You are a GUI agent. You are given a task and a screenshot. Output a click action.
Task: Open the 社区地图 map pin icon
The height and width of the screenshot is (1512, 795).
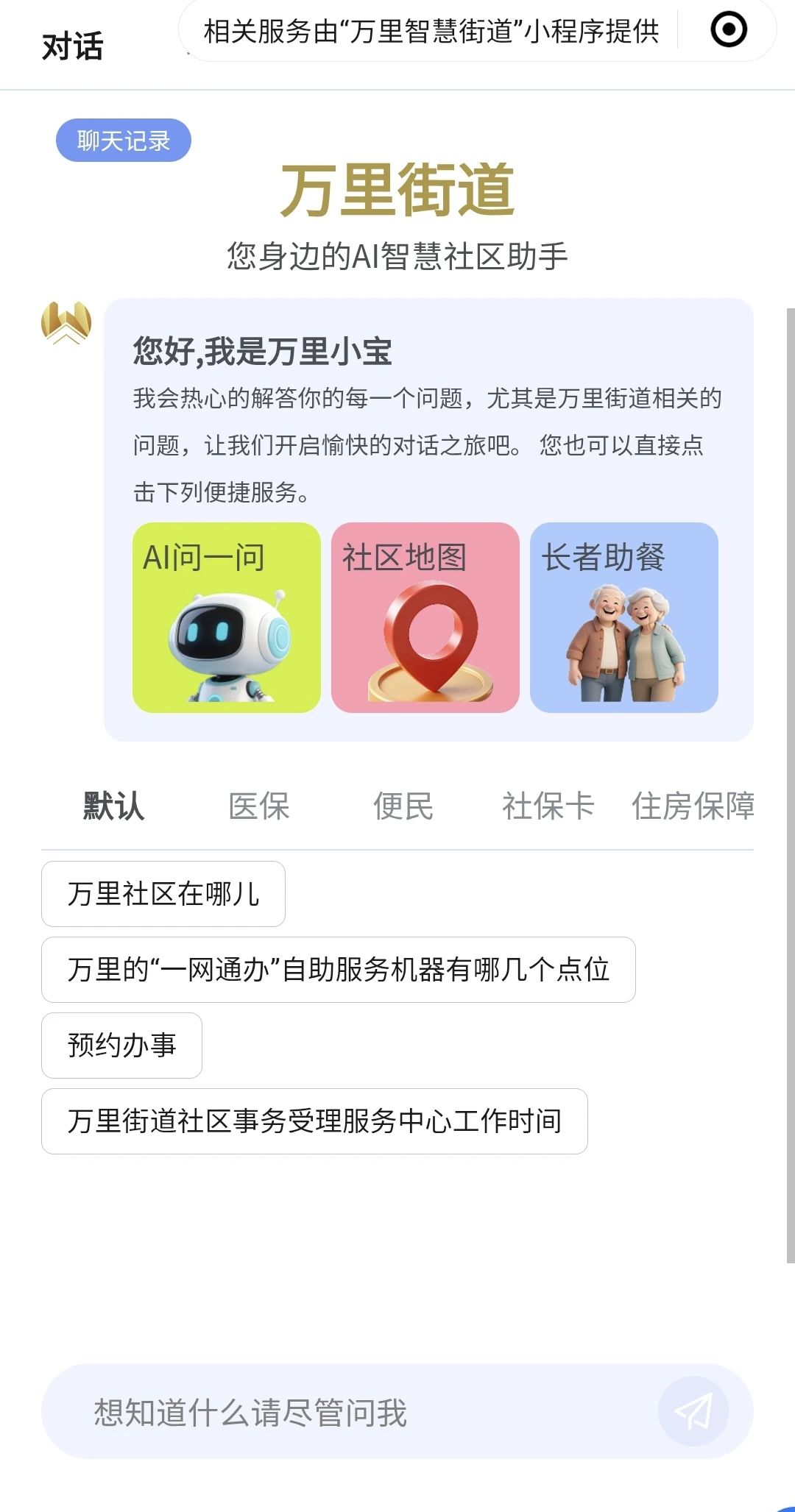[425, 618]
